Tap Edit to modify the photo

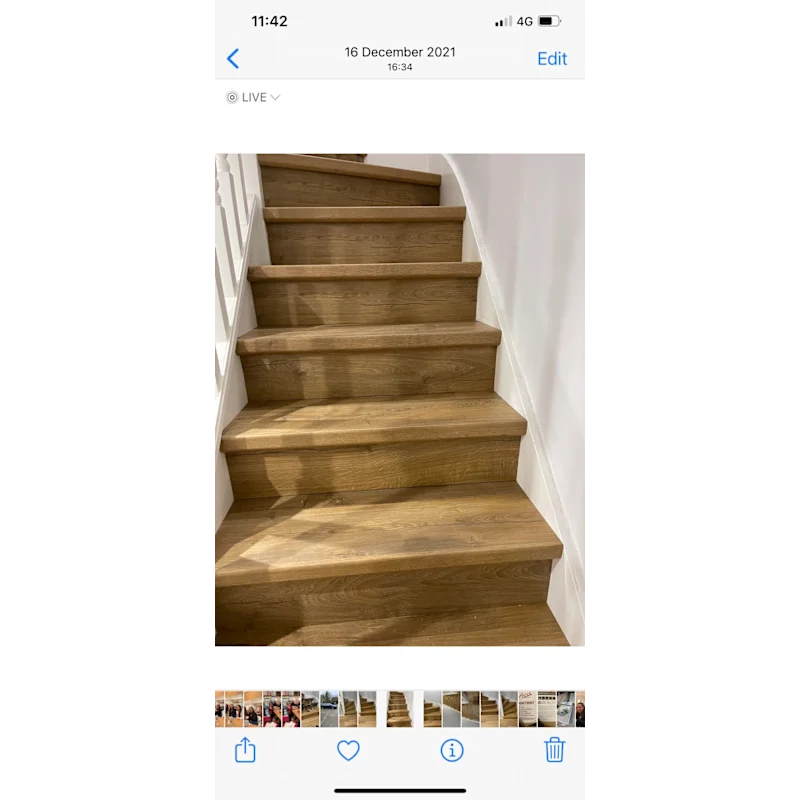pos(552,59)
